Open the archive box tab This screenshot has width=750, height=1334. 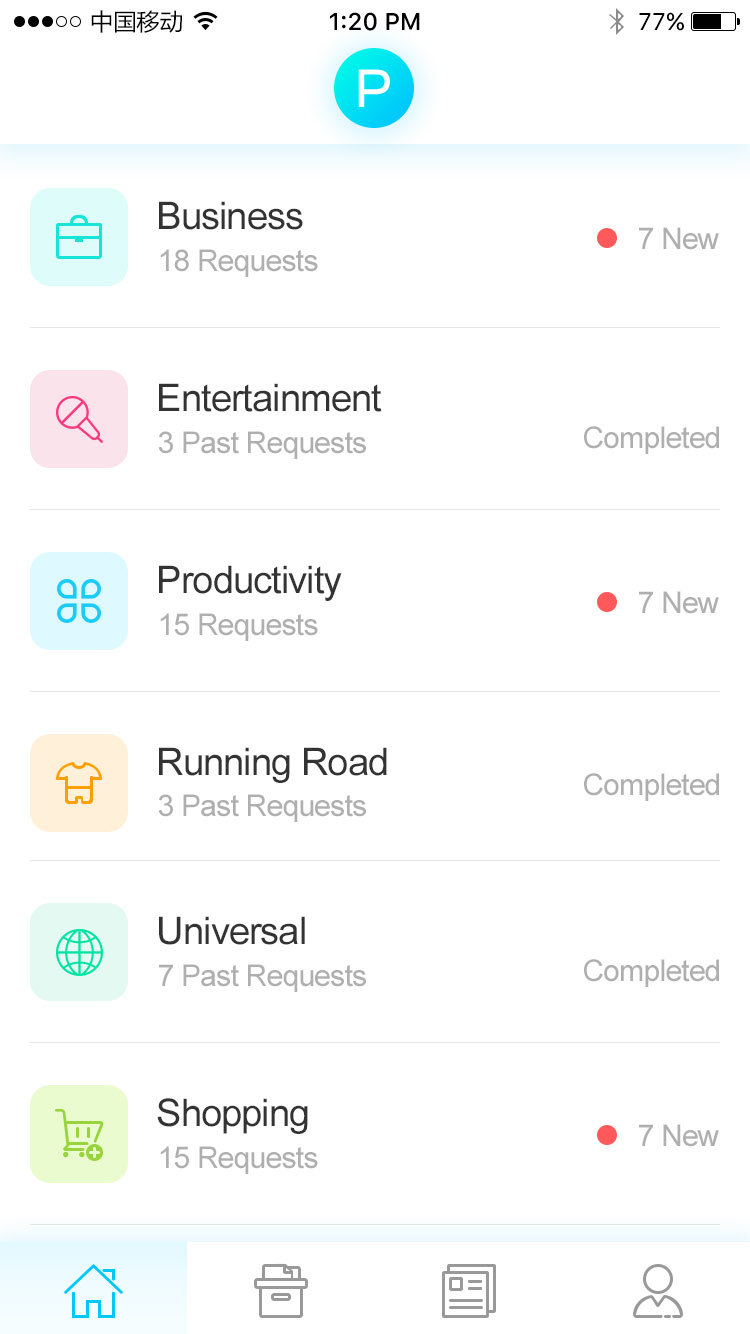[x=281, y=1290]
